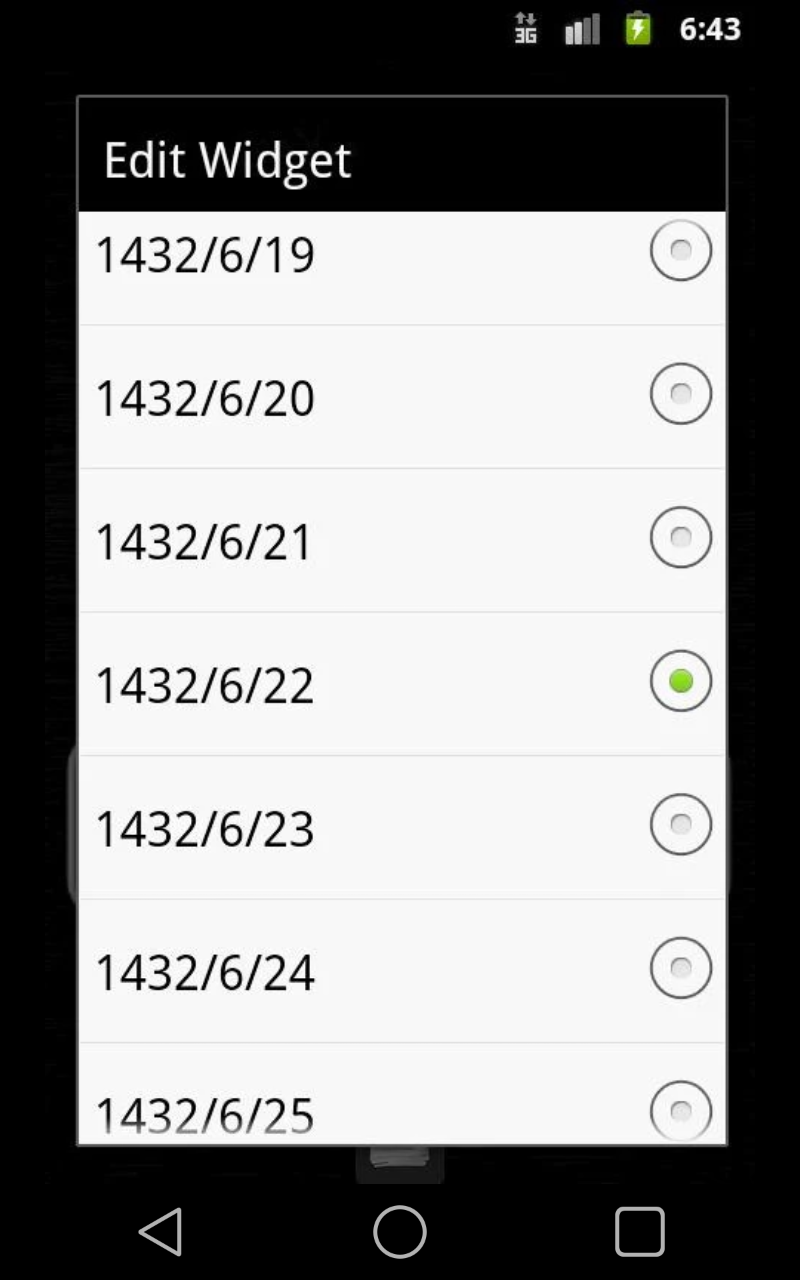The image size is (800, 1280).
Task: Tap the selected 1432/6/22 radio button
Action: coord(680,682)
